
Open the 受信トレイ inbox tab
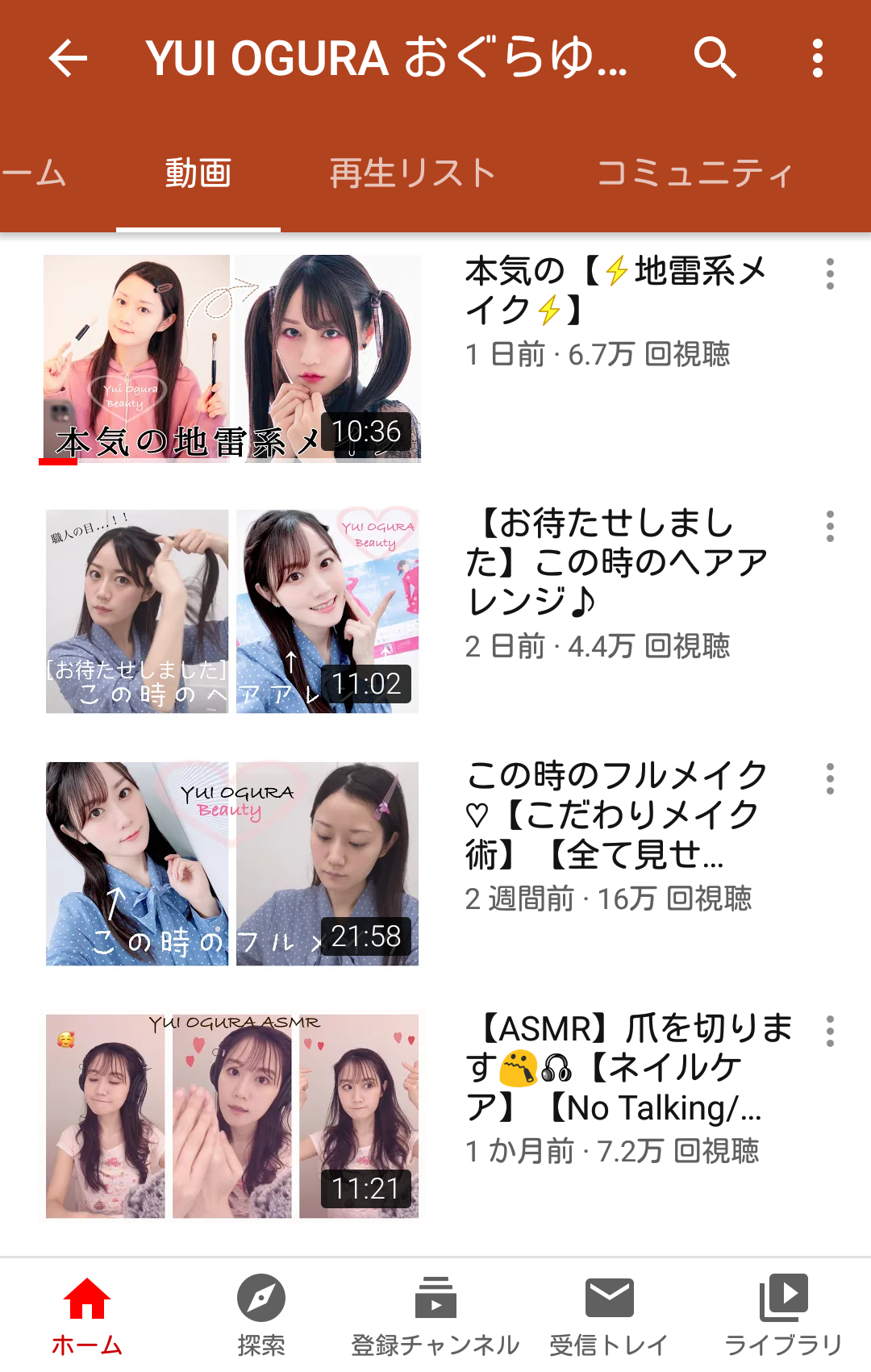click(610, 1316)
